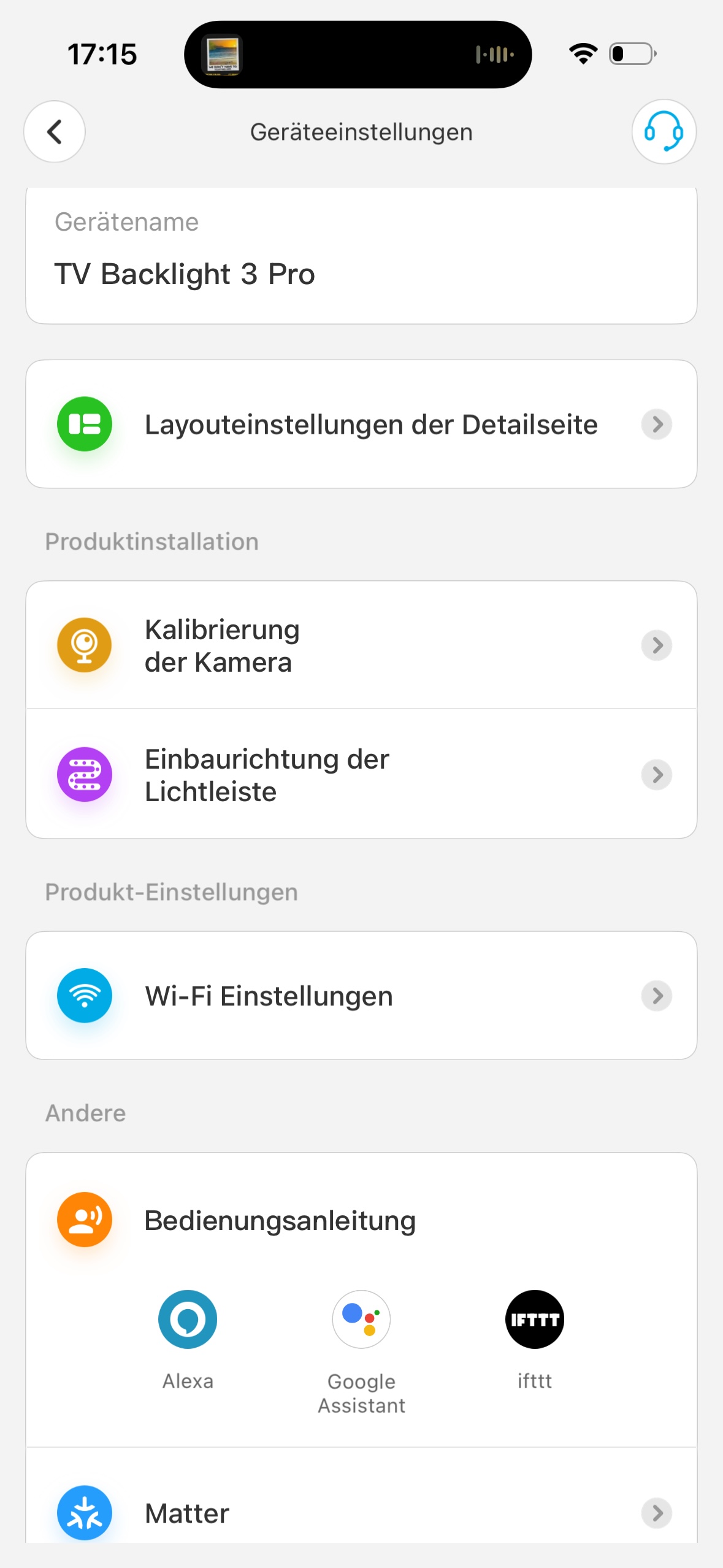
Task: View the Alexa user guide
Action: point(188,1320)
